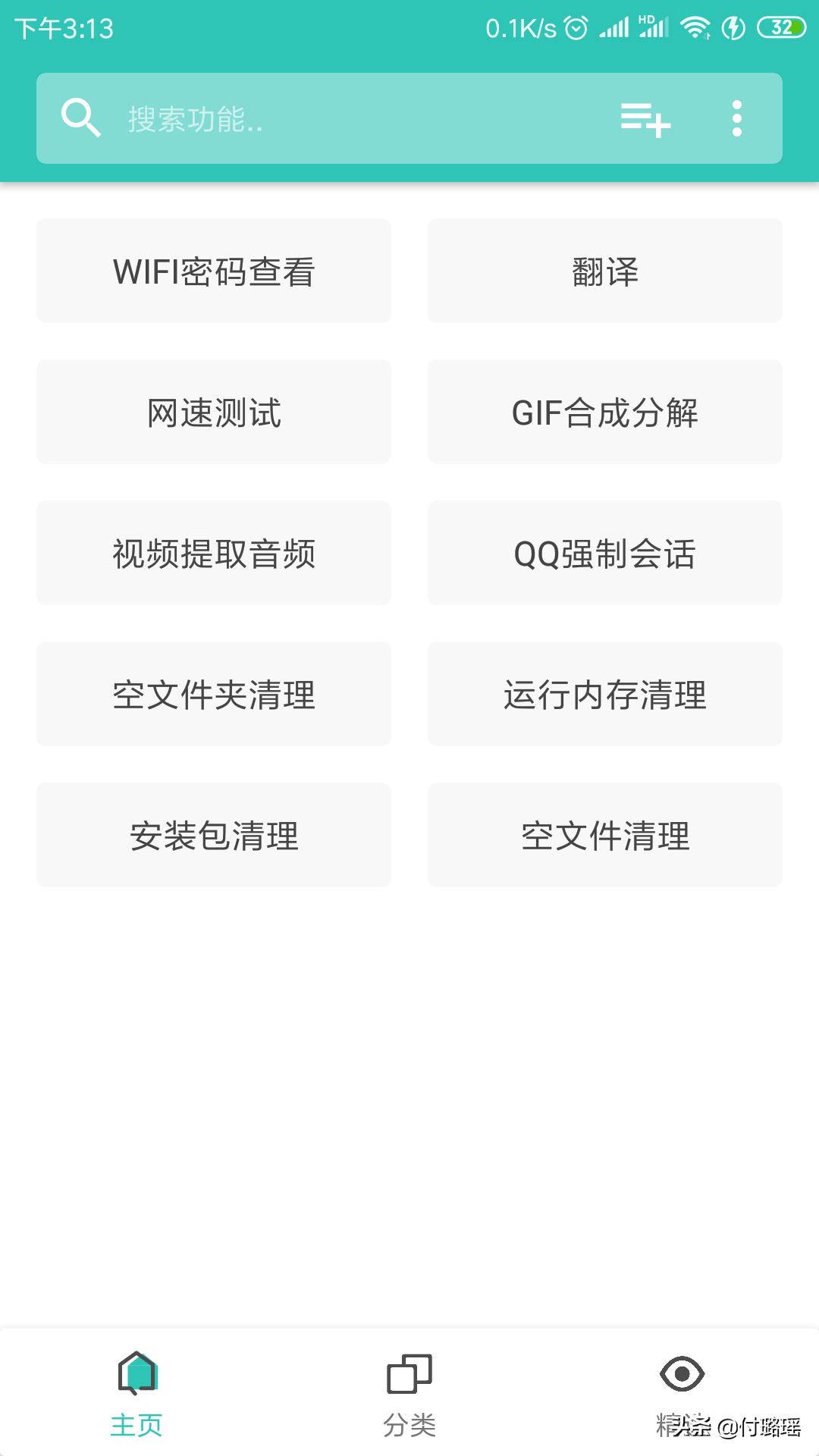Open 空文件夹清理 empty folder cleaner
Screen dimensions: 819x1456
(x=214, y=694)
